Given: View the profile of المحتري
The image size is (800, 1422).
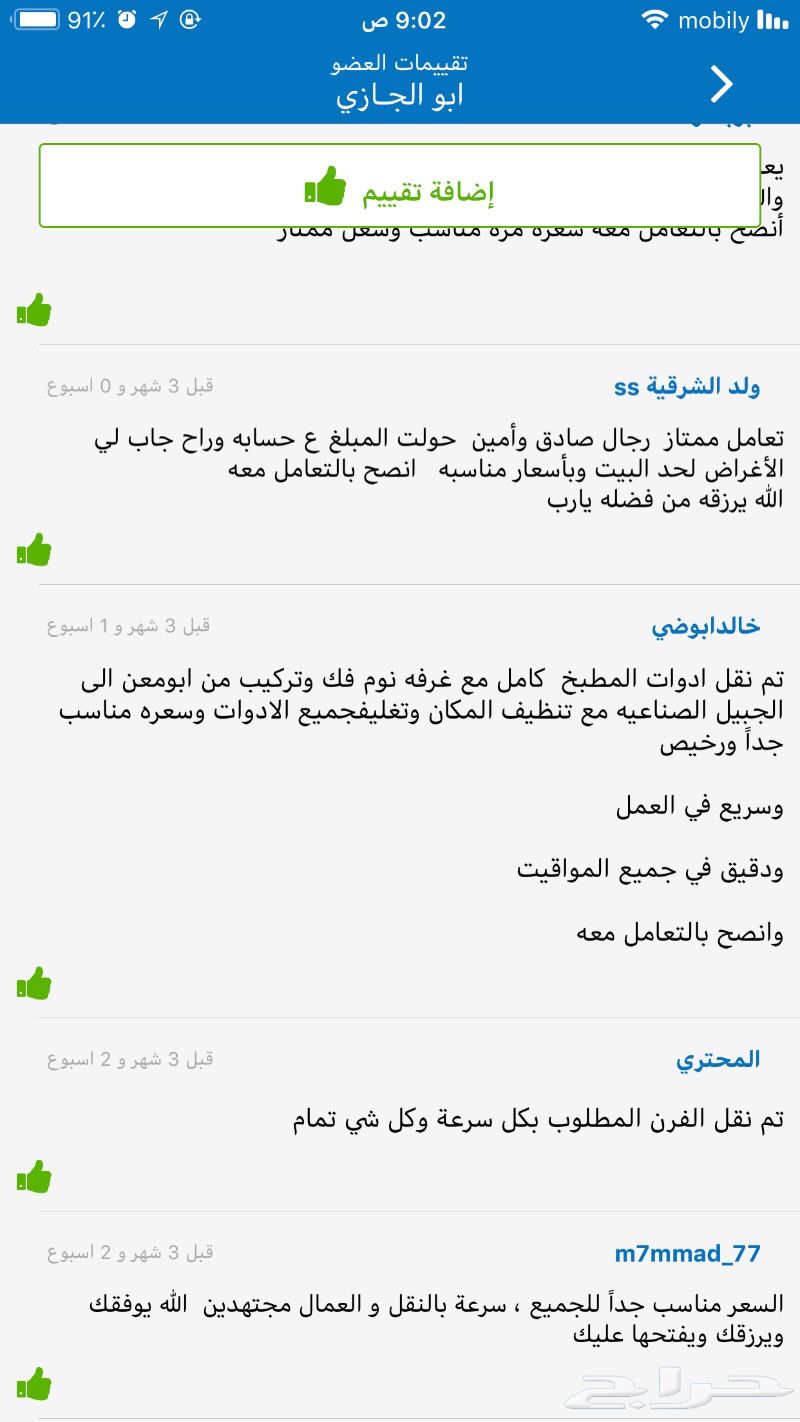Looking at the screenshot, I should (x=718, y=1060).
